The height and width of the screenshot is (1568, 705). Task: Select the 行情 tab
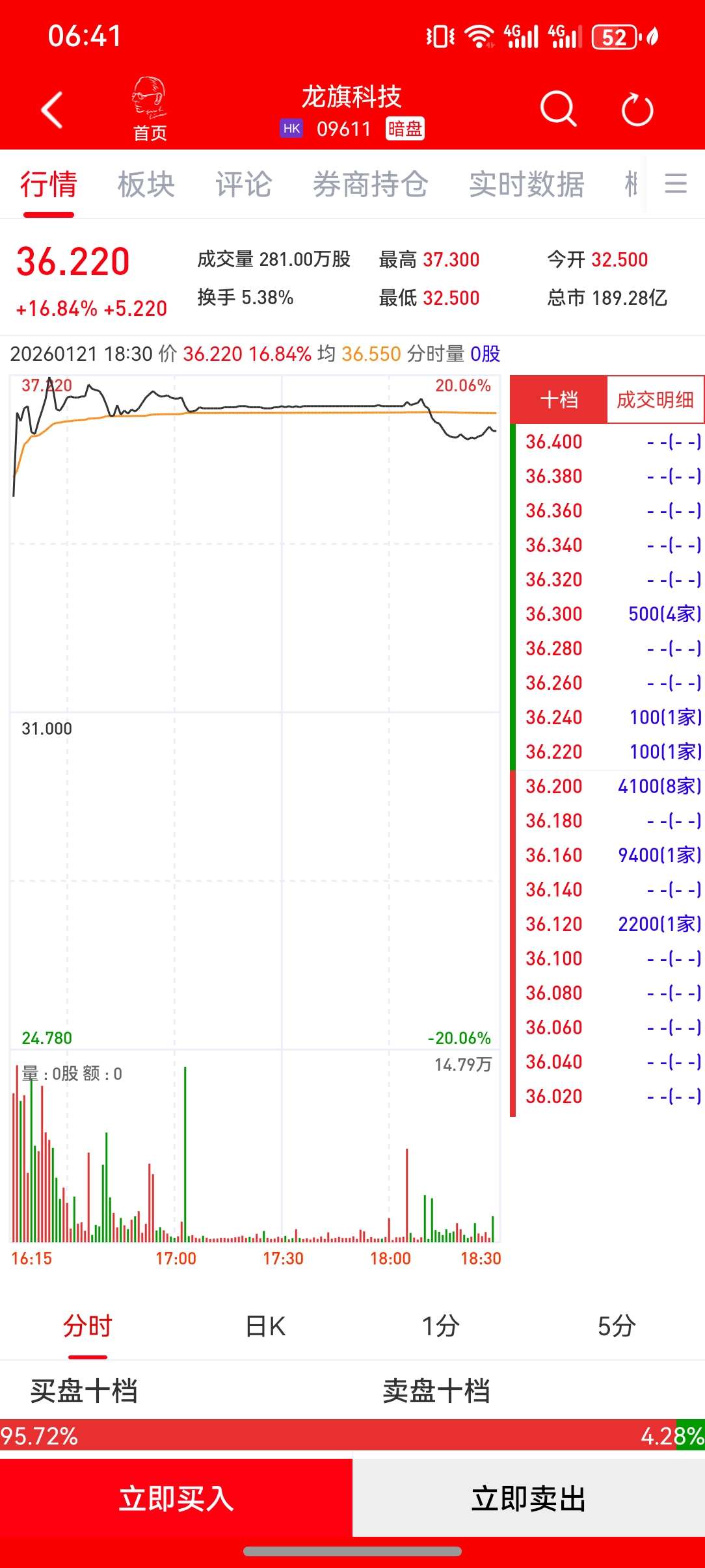click(x=49, y=185)
